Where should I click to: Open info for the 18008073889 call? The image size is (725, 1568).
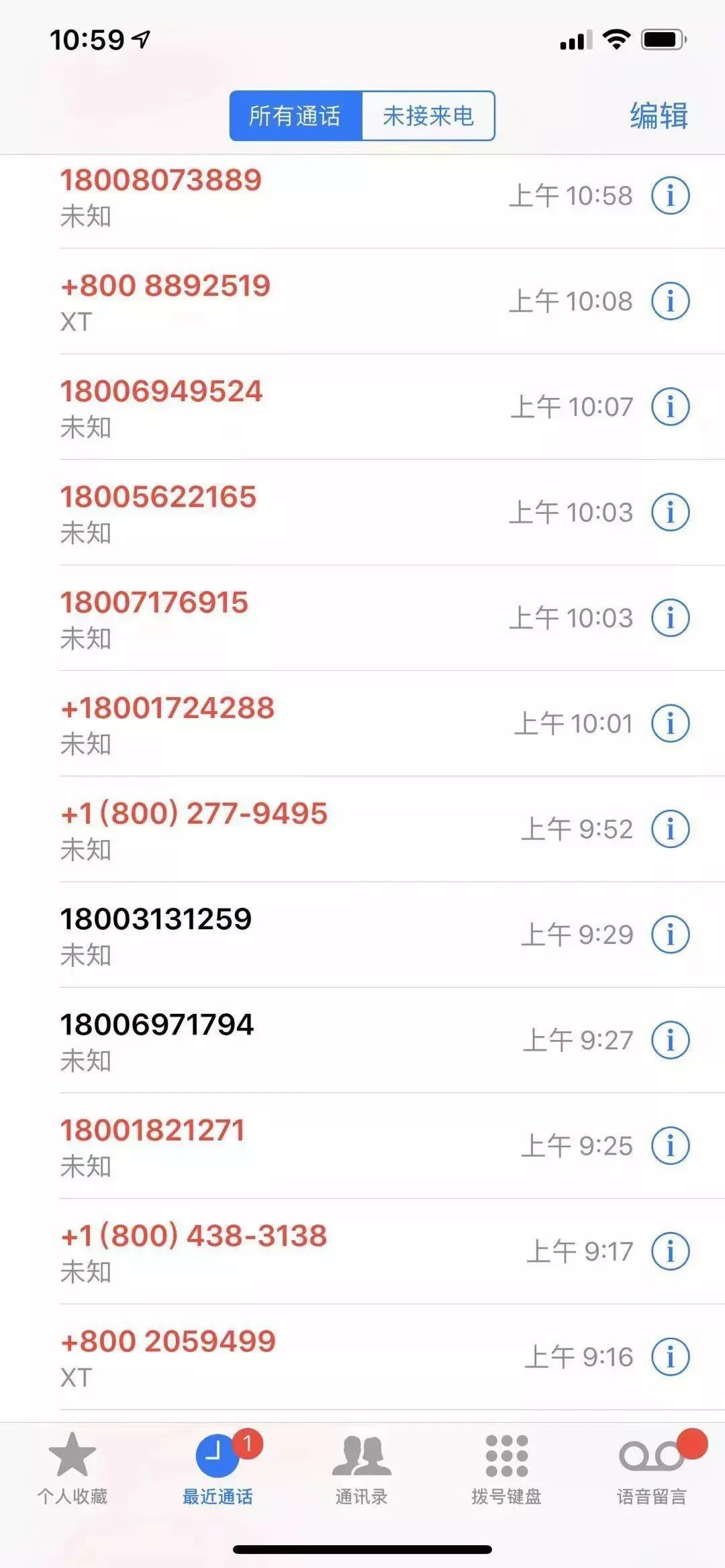click(x=670, y=196)
